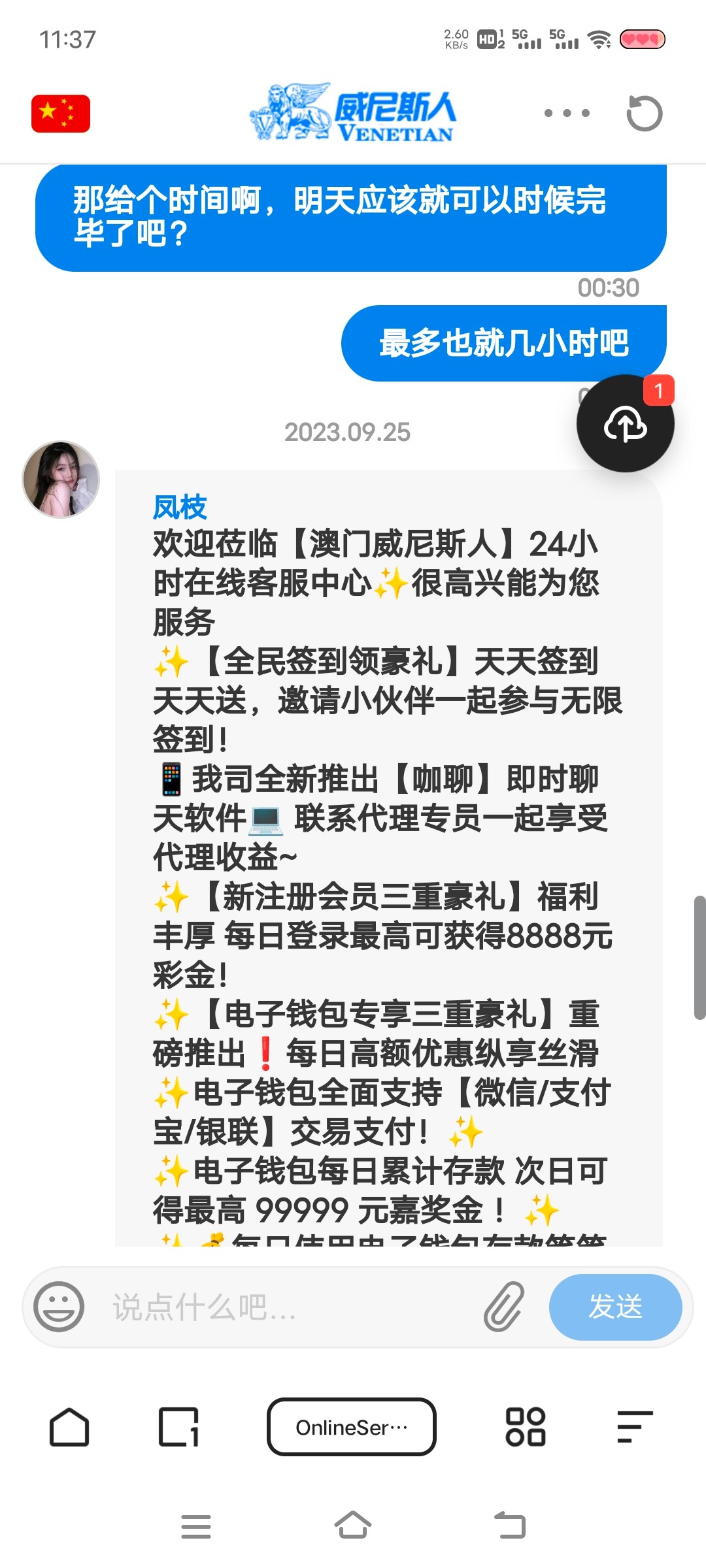Screen dimensions: 706x1568
Task: Open the browser apps grid
Action: [x=526, y=1427]
